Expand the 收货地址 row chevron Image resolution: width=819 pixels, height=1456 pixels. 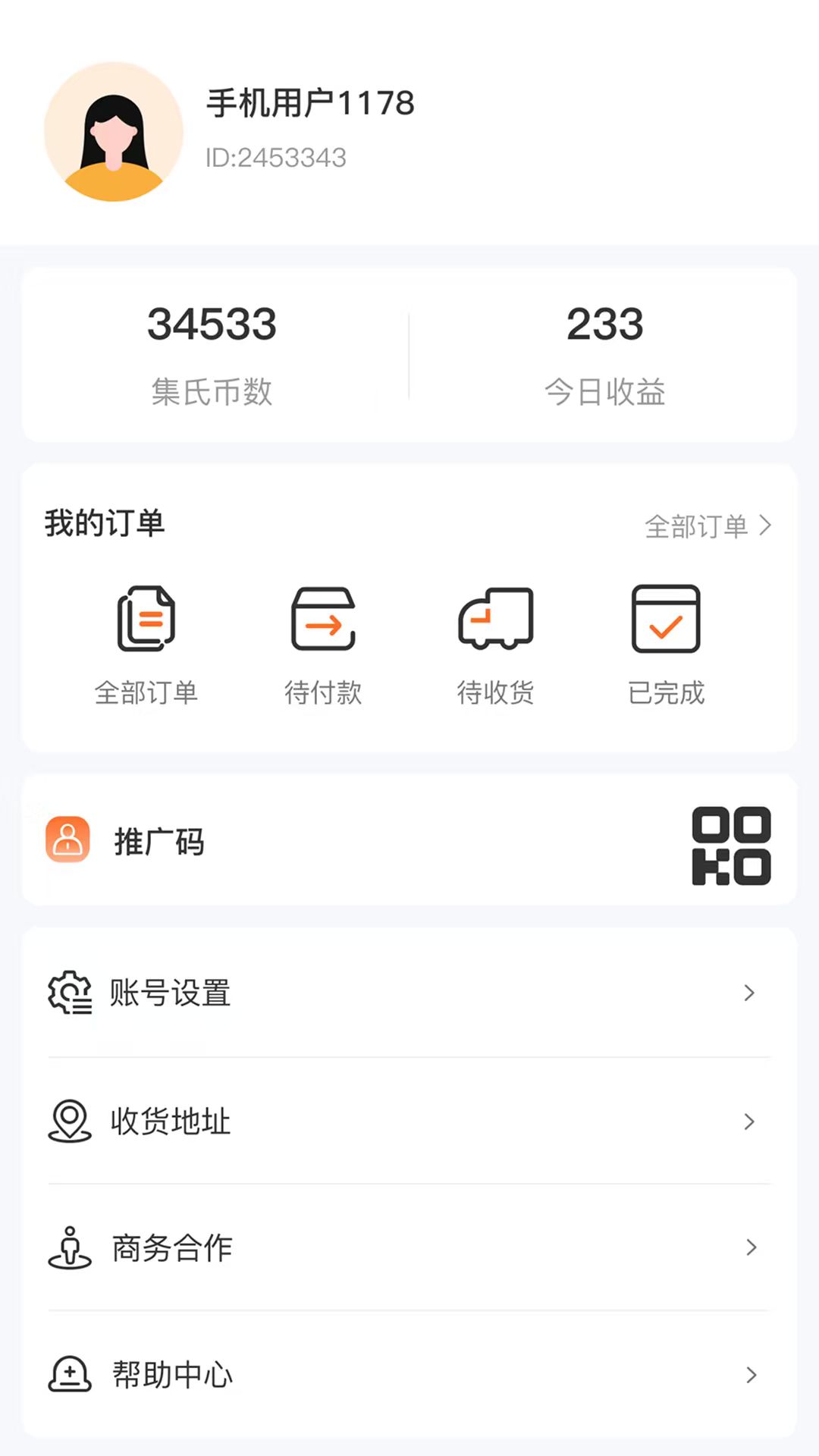(750, 1122)
